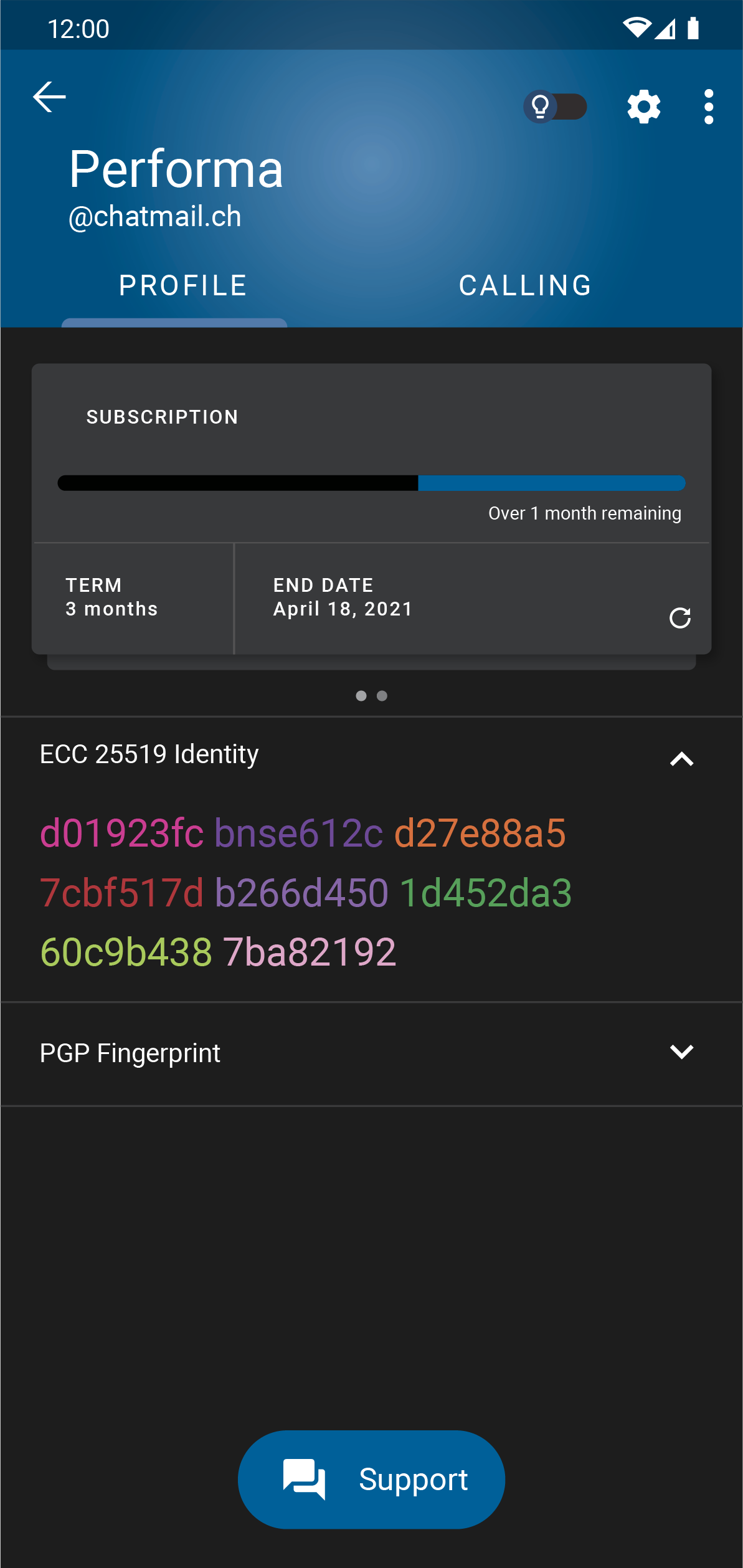This screenshot has width=743, height=1568.
Task: Open the three-dot overflow menu
Action: (708, 107)
